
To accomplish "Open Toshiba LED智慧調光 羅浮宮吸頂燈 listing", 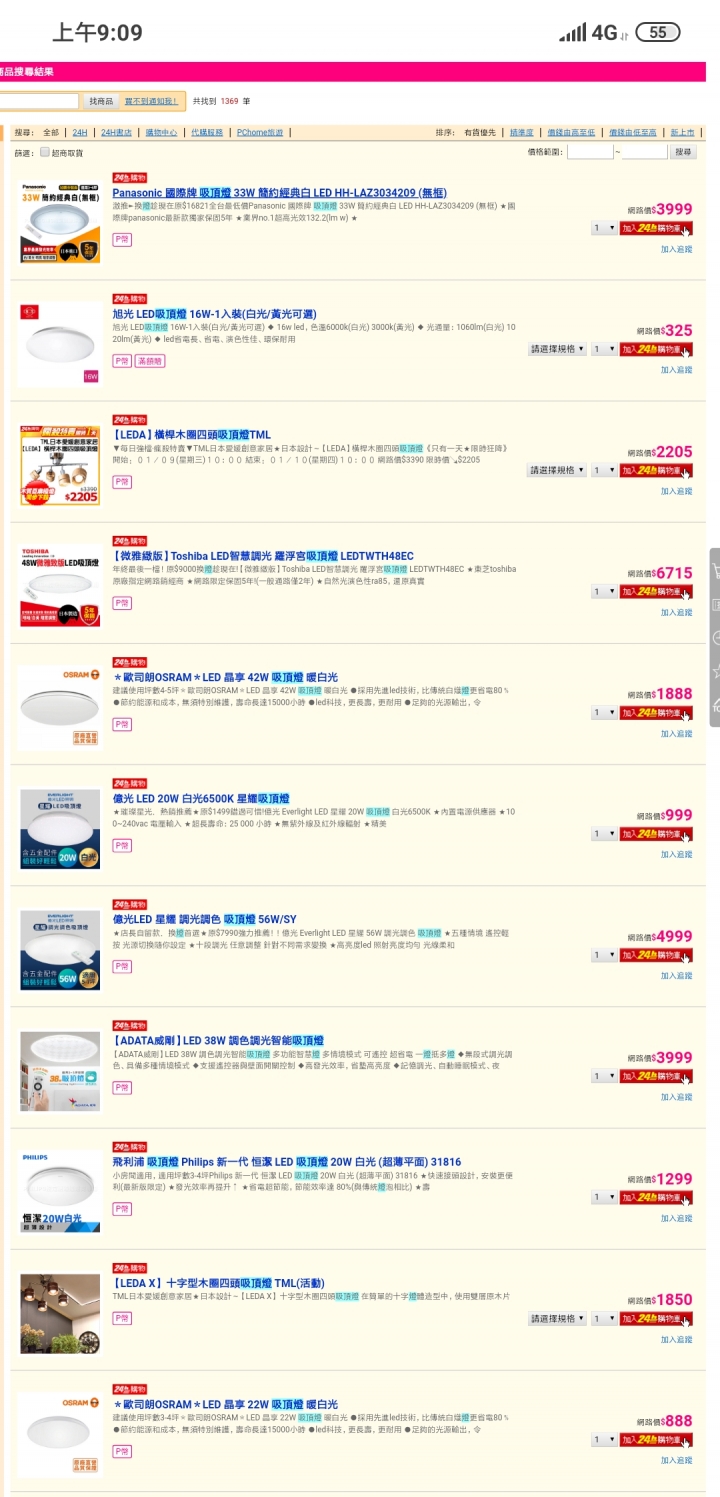I will point(262,556).
